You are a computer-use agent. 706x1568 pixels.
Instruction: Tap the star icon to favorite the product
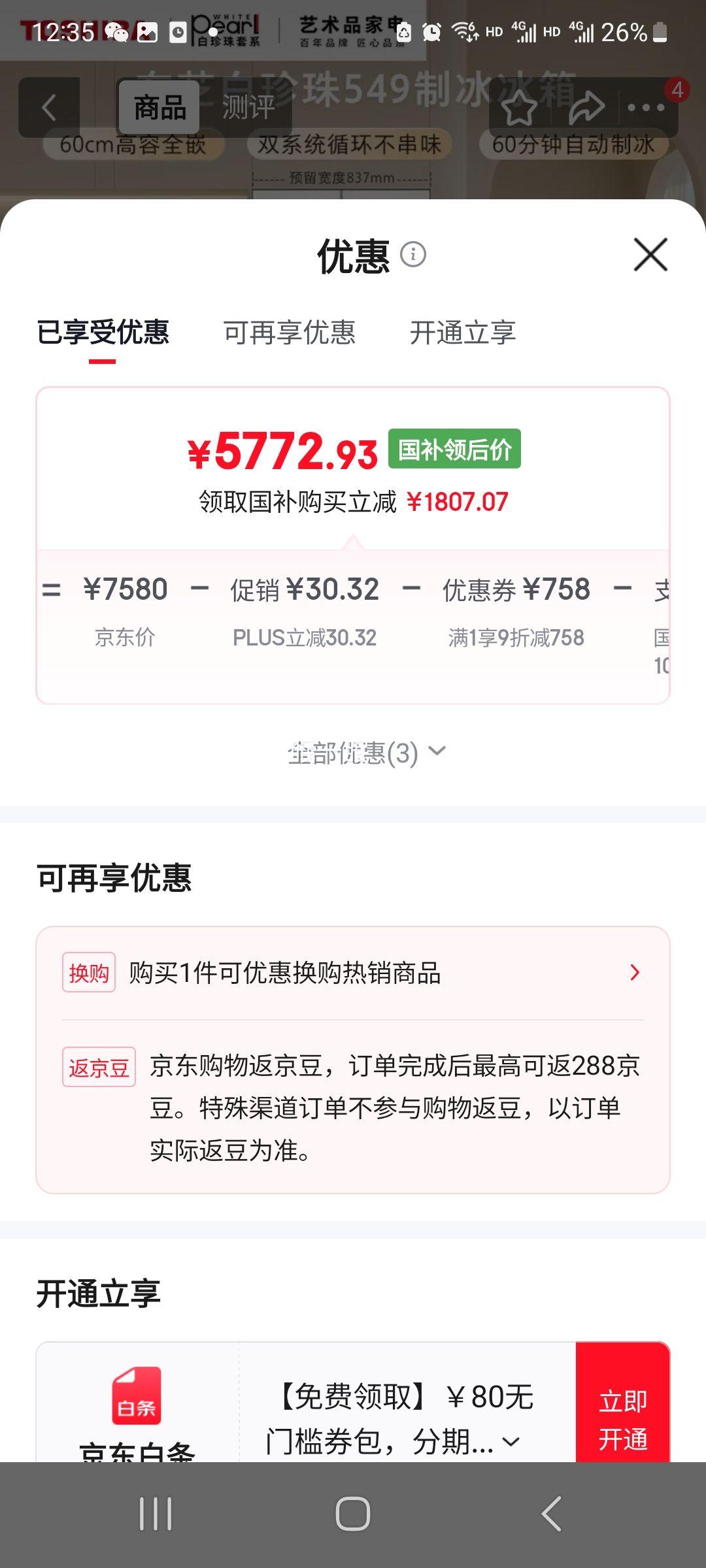tap(520, 110)
